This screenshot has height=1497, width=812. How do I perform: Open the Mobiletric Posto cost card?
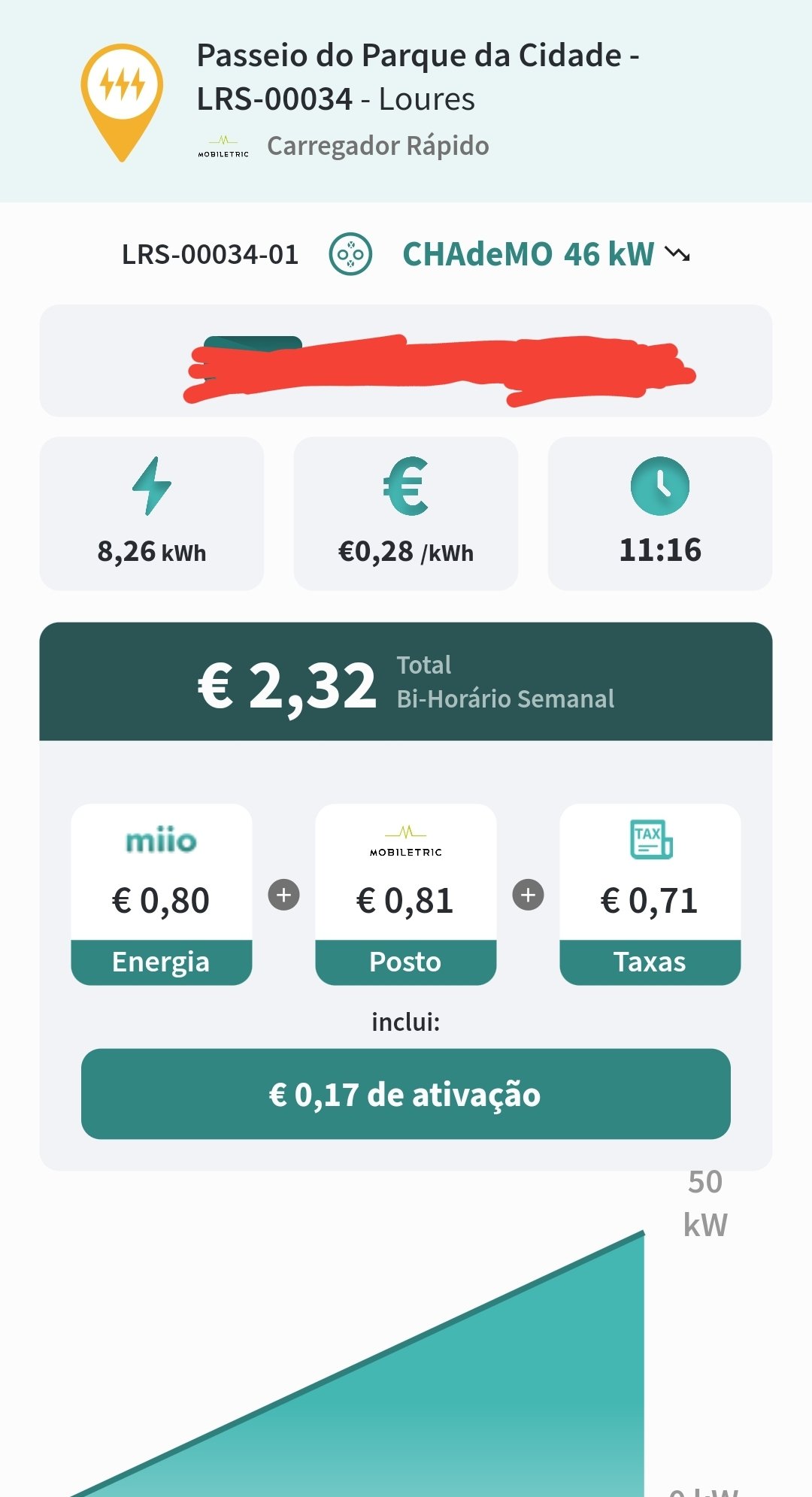point(406,894)
